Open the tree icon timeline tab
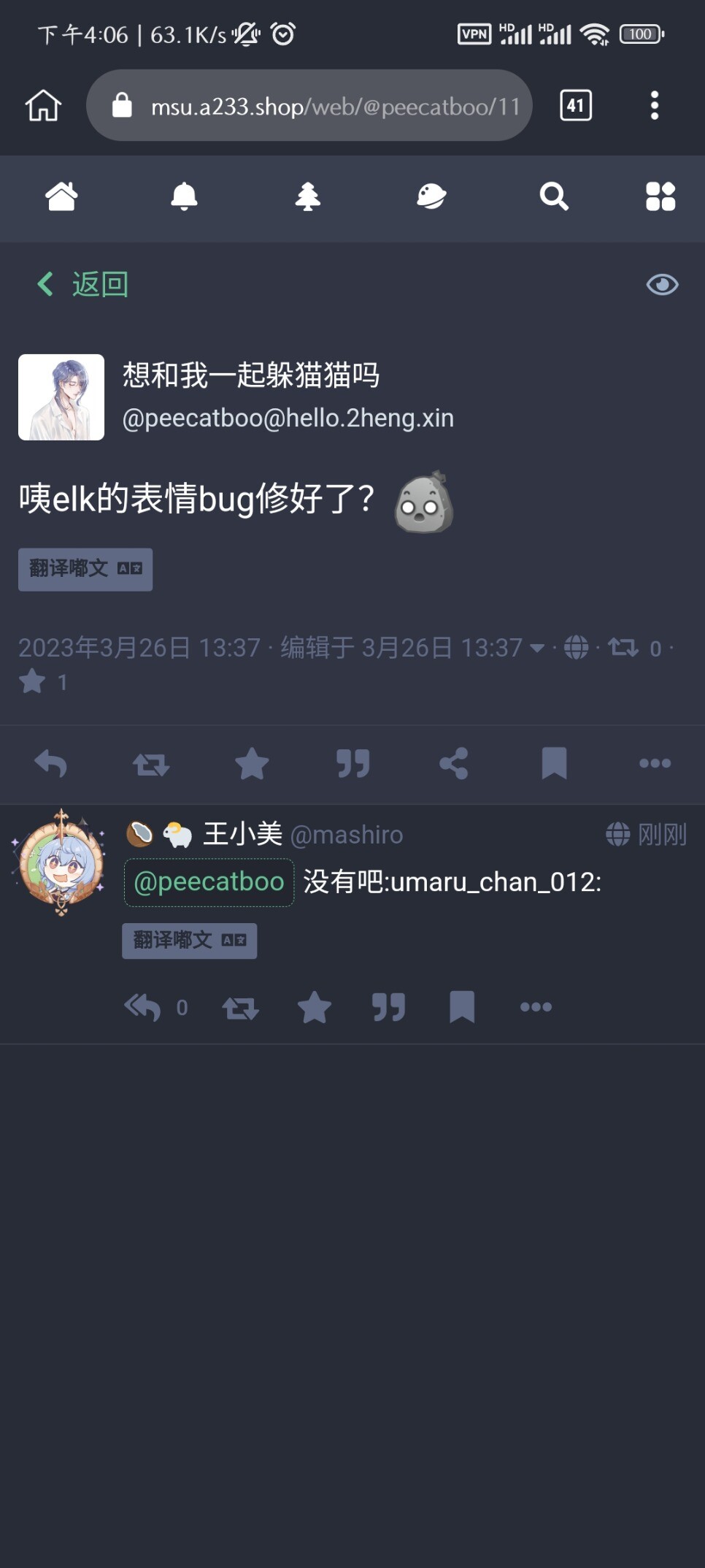Screen dimensions: 705x1568 click(x=307, y=196)
